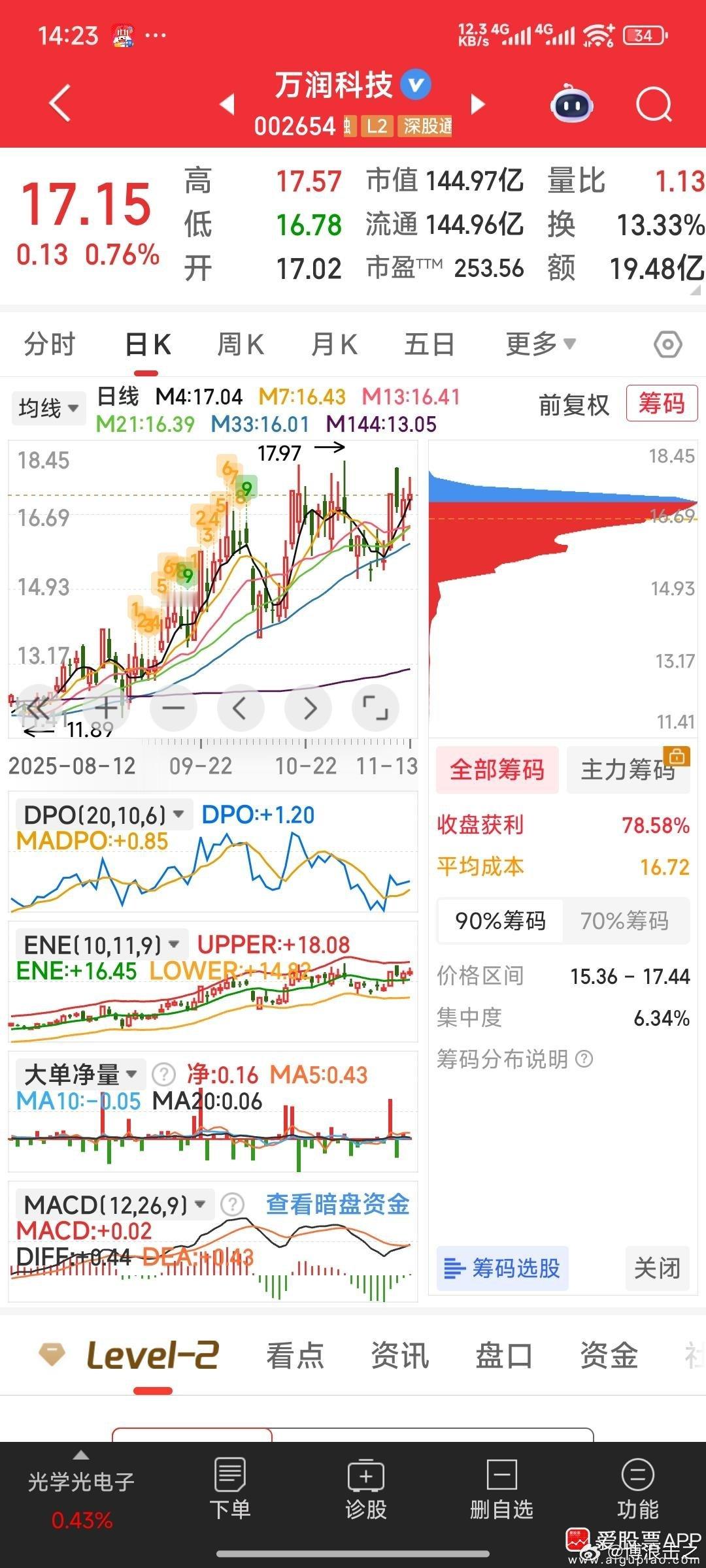Expand the chart to fullscreen

pyautogui.click(x=375, y=708)
